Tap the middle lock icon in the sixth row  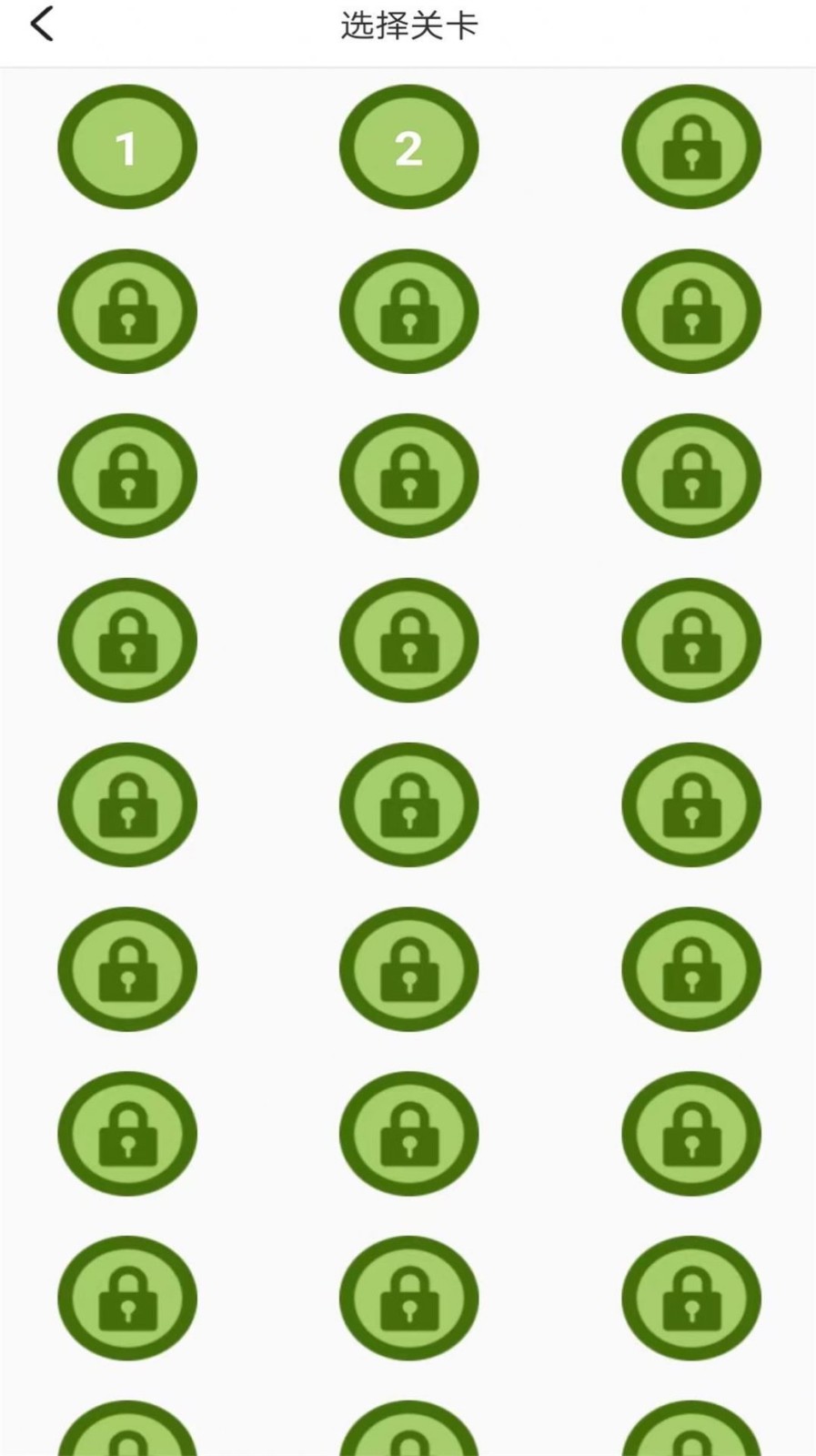(409, 968)
